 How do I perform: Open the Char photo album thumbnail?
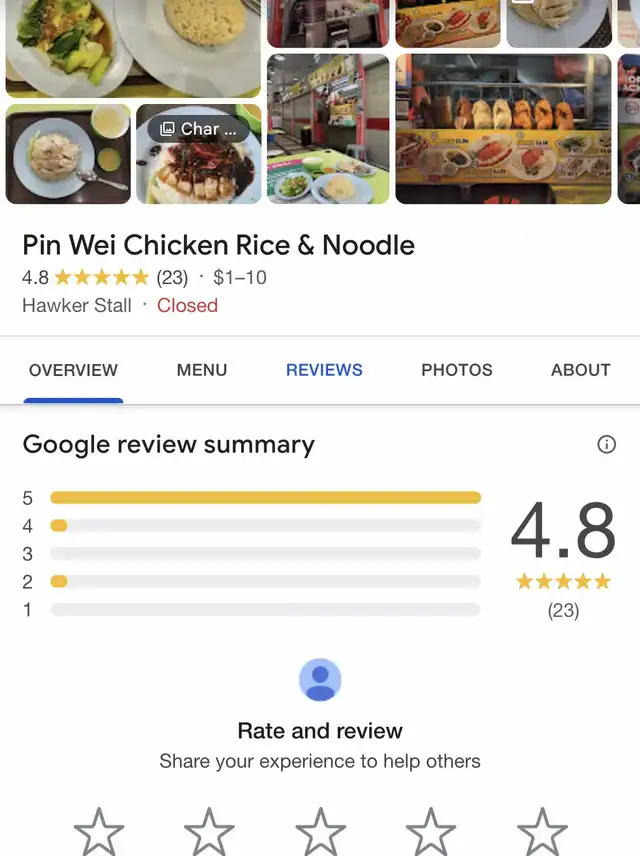point(199,153)
